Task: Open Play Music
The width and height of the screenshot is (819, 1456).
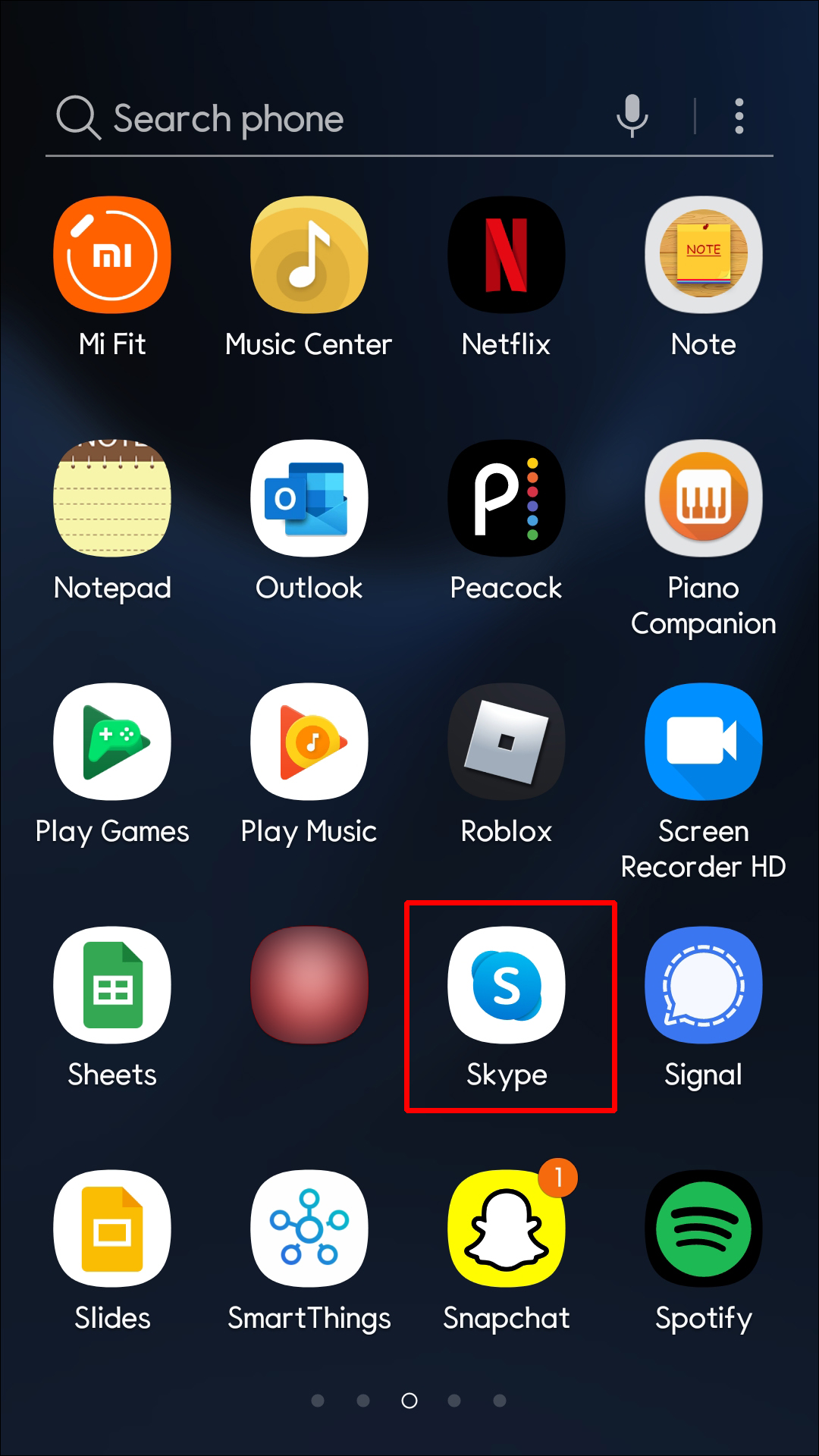Action: pos(309,742)
